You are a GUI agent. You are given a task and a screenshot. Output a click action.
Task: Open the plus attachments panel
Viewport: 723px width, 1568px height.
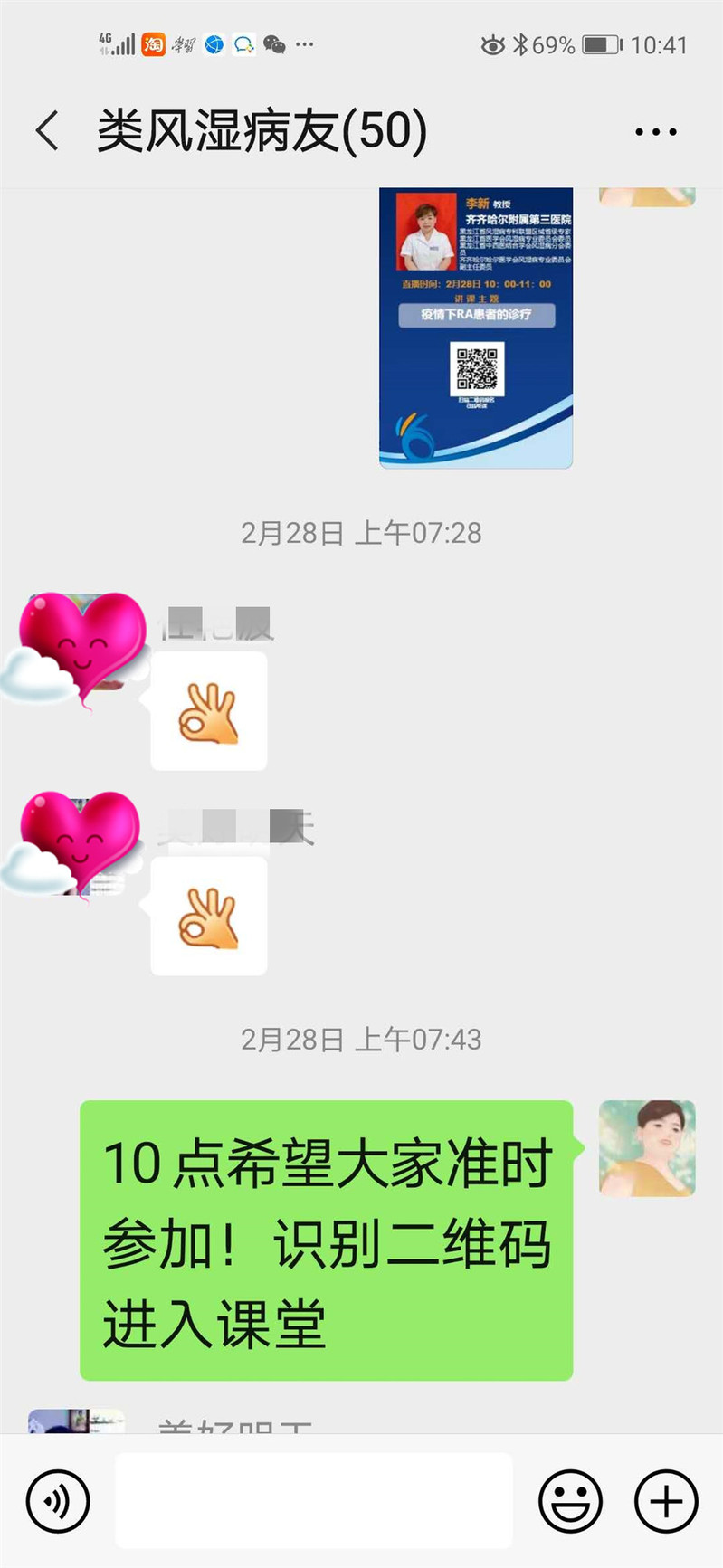tap(666, 1501)
